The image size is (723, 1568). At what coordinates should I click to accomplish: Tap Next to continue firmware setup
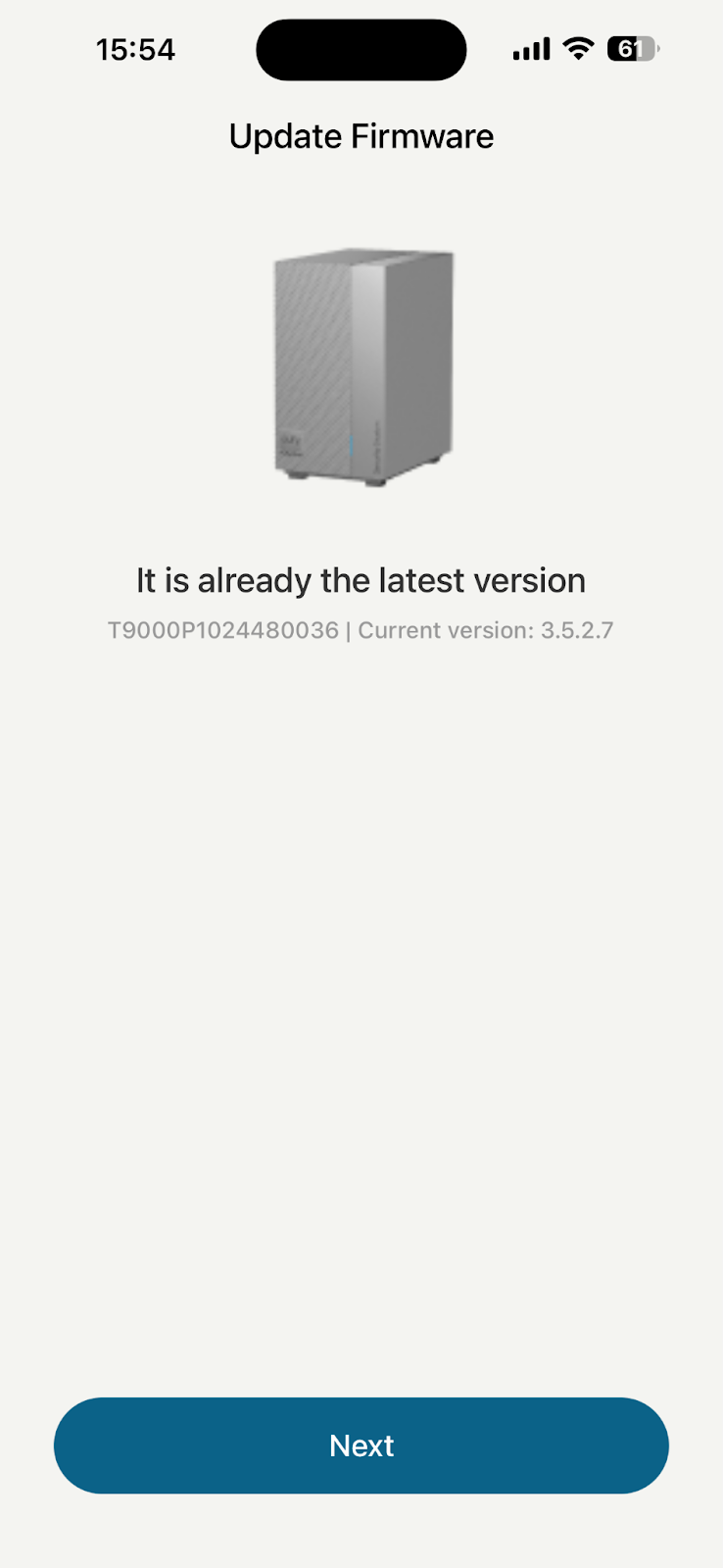[x=361, y=1445]
